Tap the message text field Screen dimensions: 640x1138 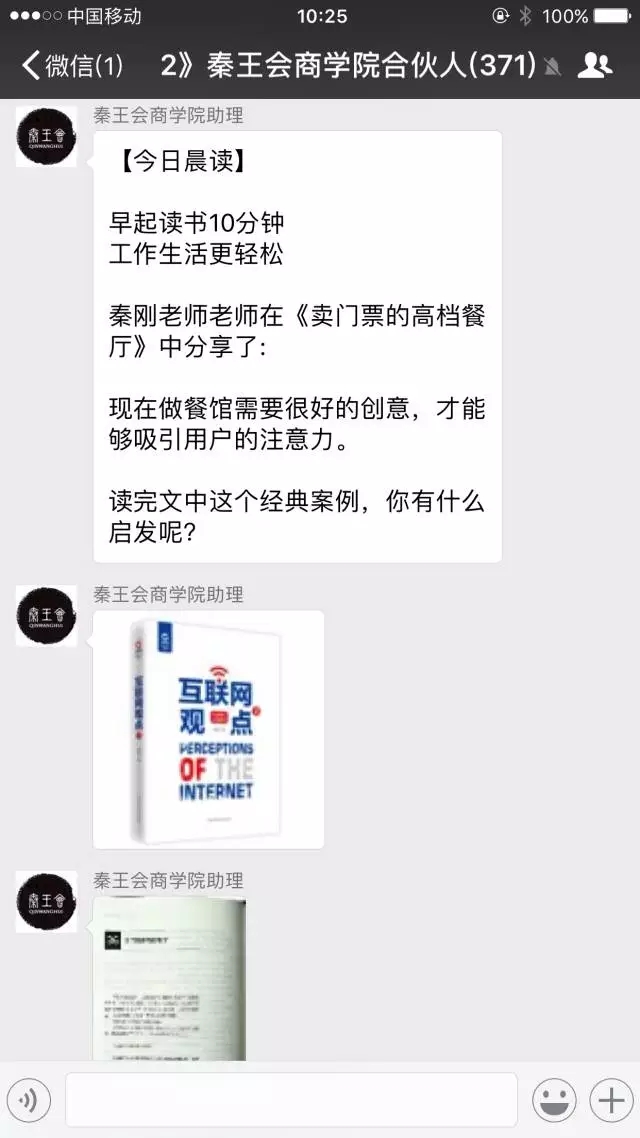[x=291, y=1100]
